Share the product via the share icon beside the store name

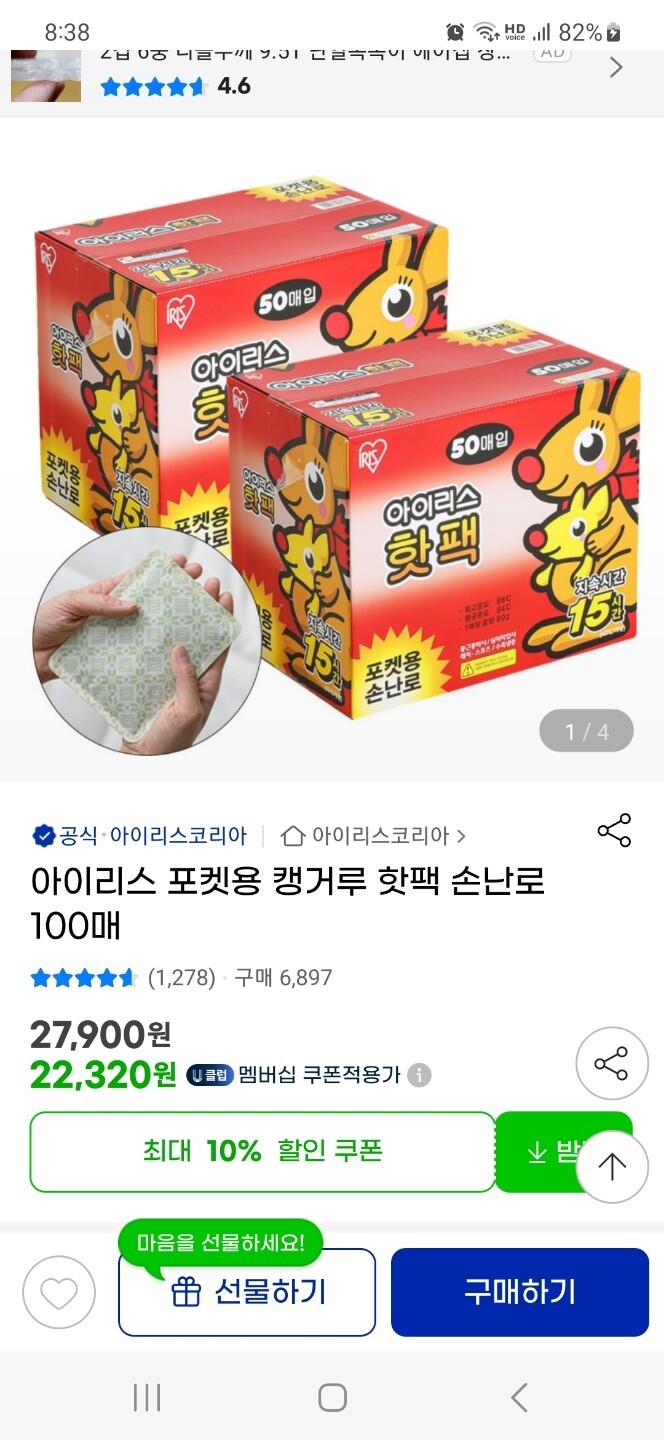click(614, 831)
